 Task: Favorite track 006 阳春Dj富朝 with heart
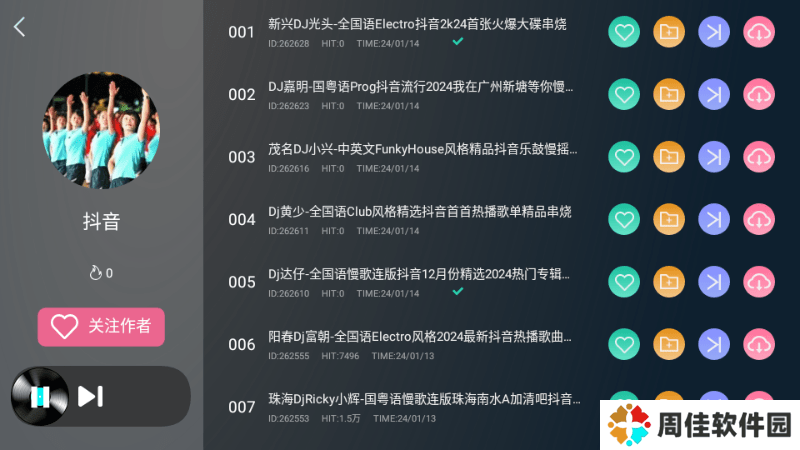click(624, 344)
